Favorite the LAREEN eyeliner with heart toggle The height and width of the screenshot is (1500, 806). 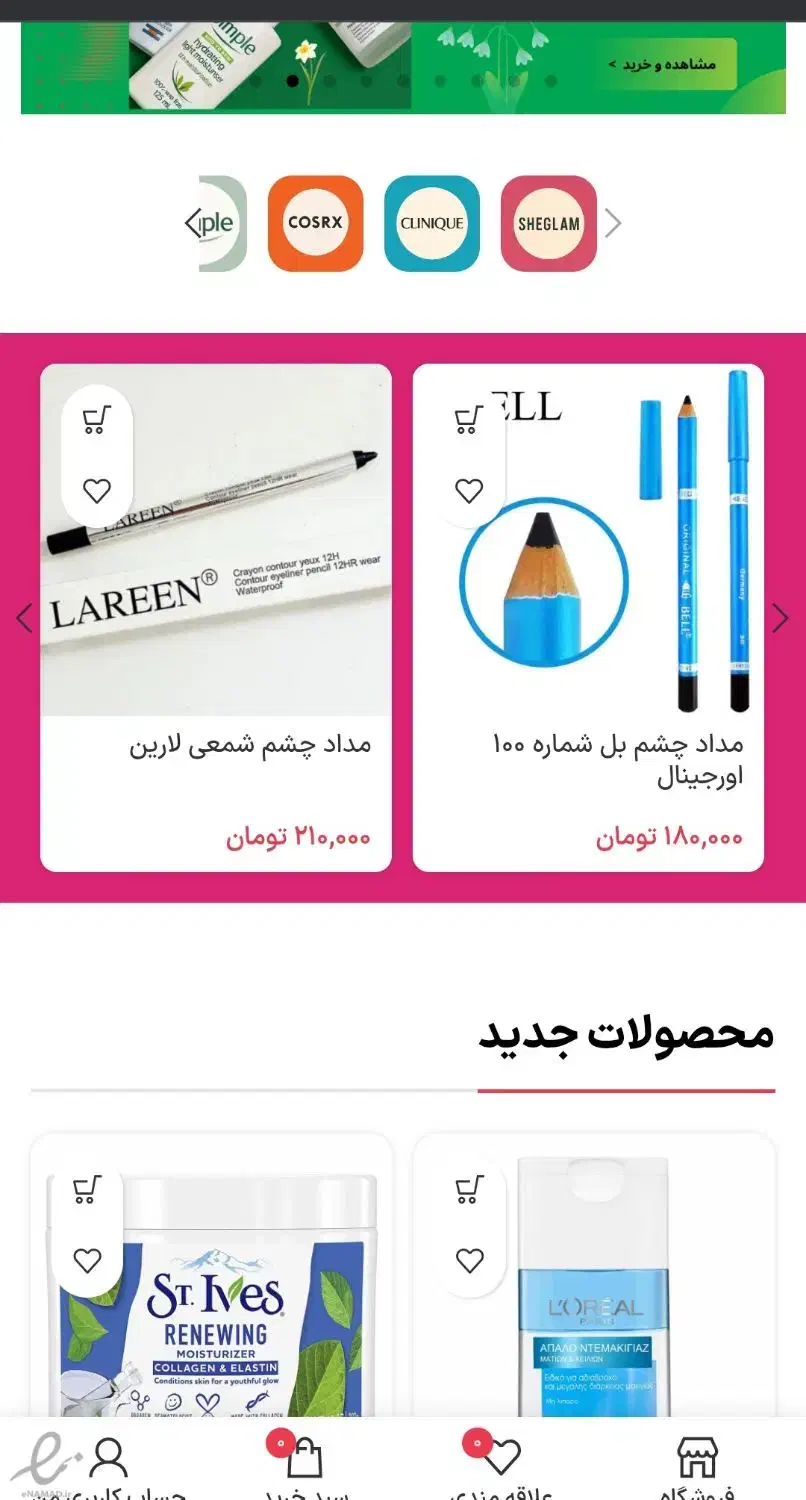click(x=96, y=489)
